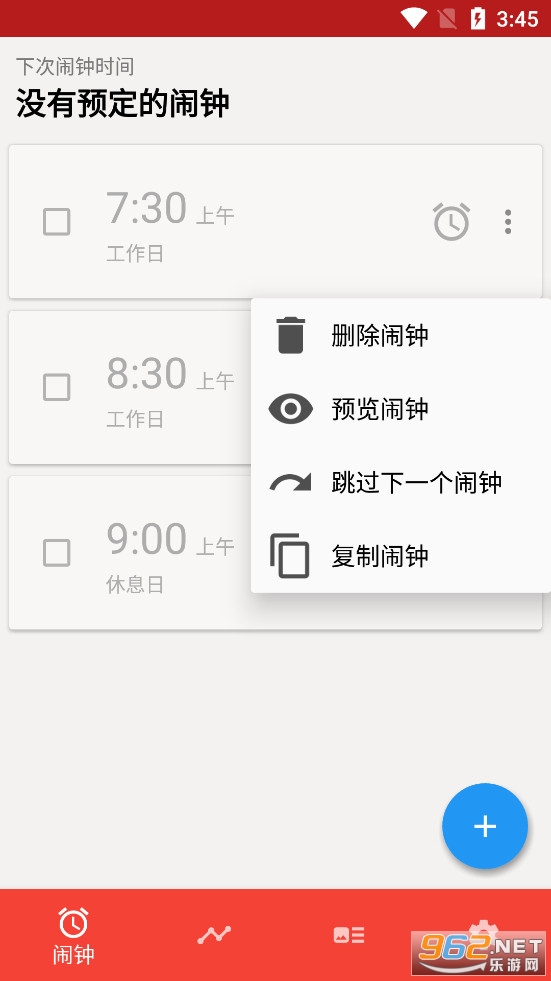Tap 跳过下一个闹钟 option
The width and height of the screenshot is (551, 981).
point(400,482)
